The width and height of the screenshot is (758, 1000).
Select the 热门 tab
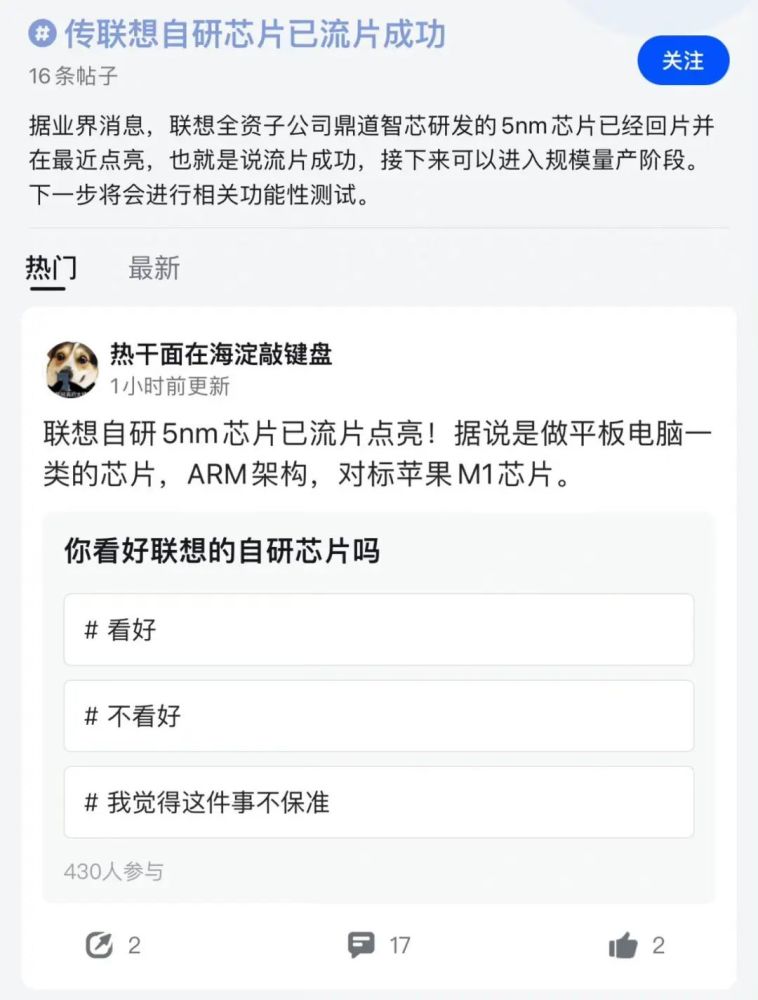[51, 268]
